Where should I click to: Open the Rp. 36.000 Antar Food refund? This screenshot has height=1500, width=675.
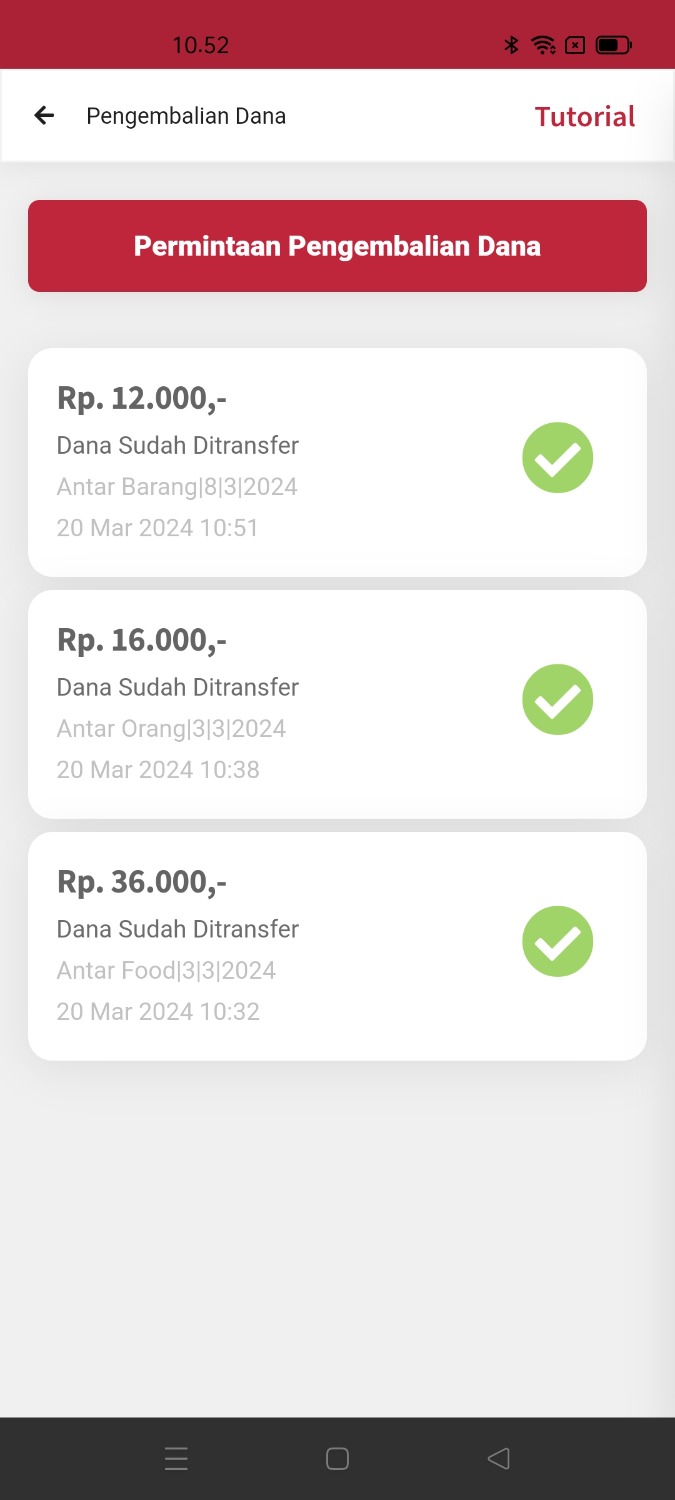[x=337, y=946]
